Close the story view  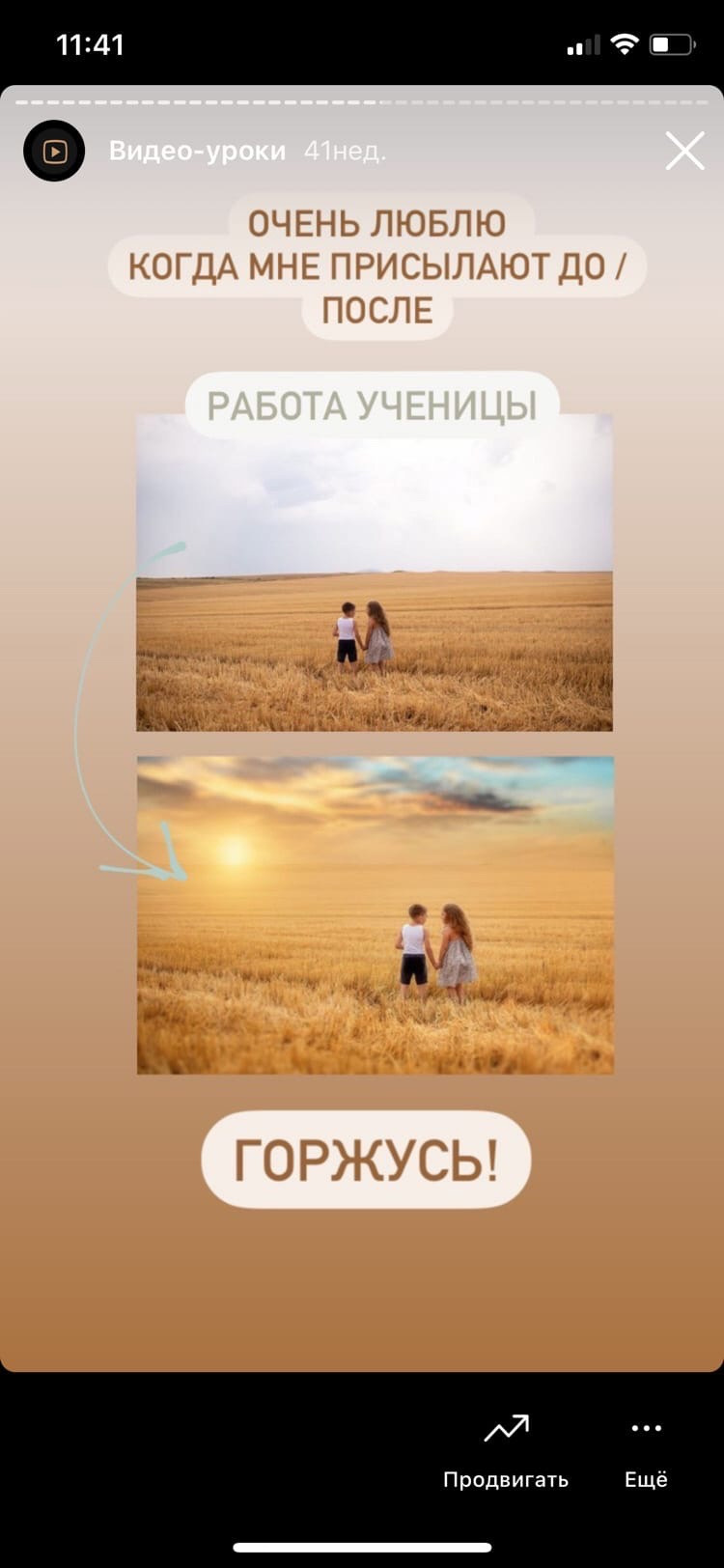(684, 151)
